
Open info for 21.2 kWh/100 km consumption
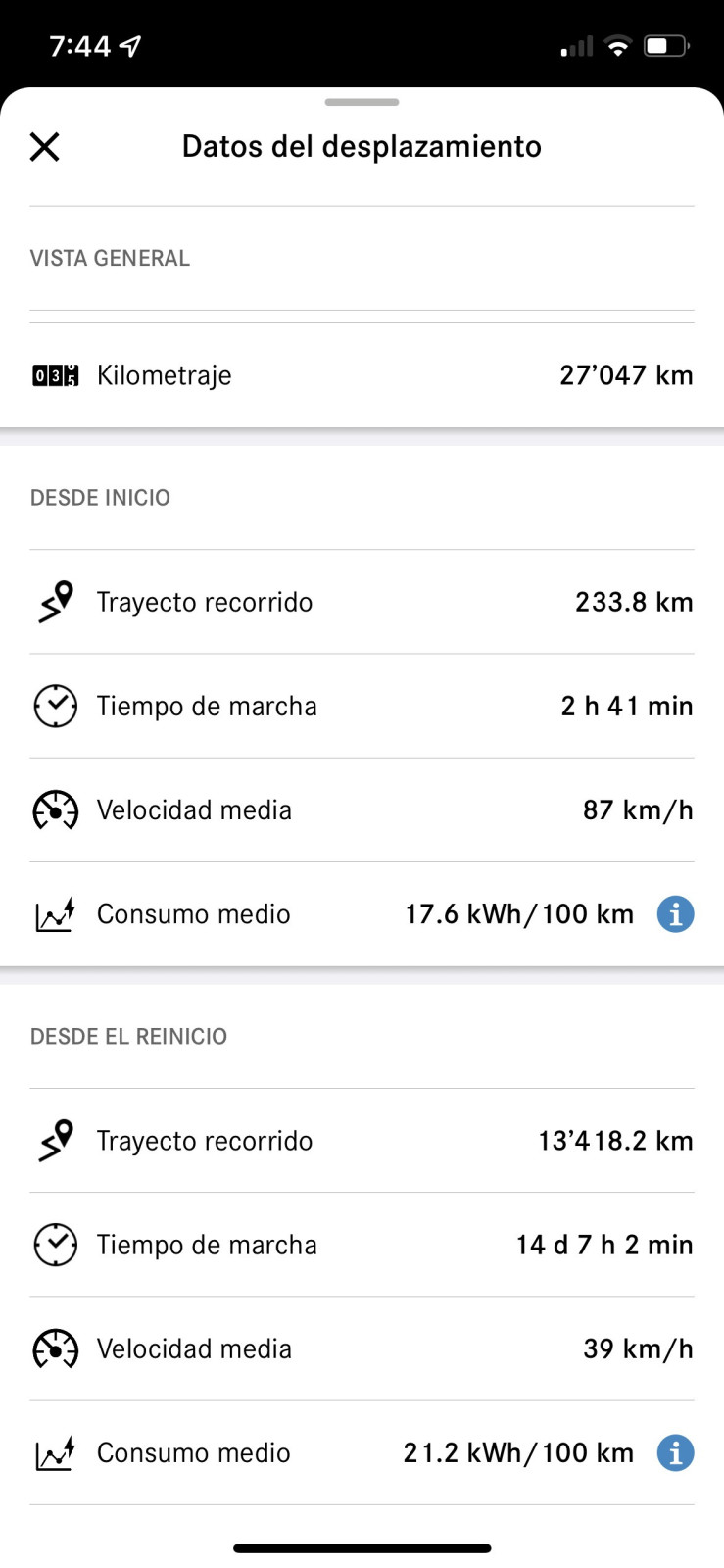[675, 1452]
